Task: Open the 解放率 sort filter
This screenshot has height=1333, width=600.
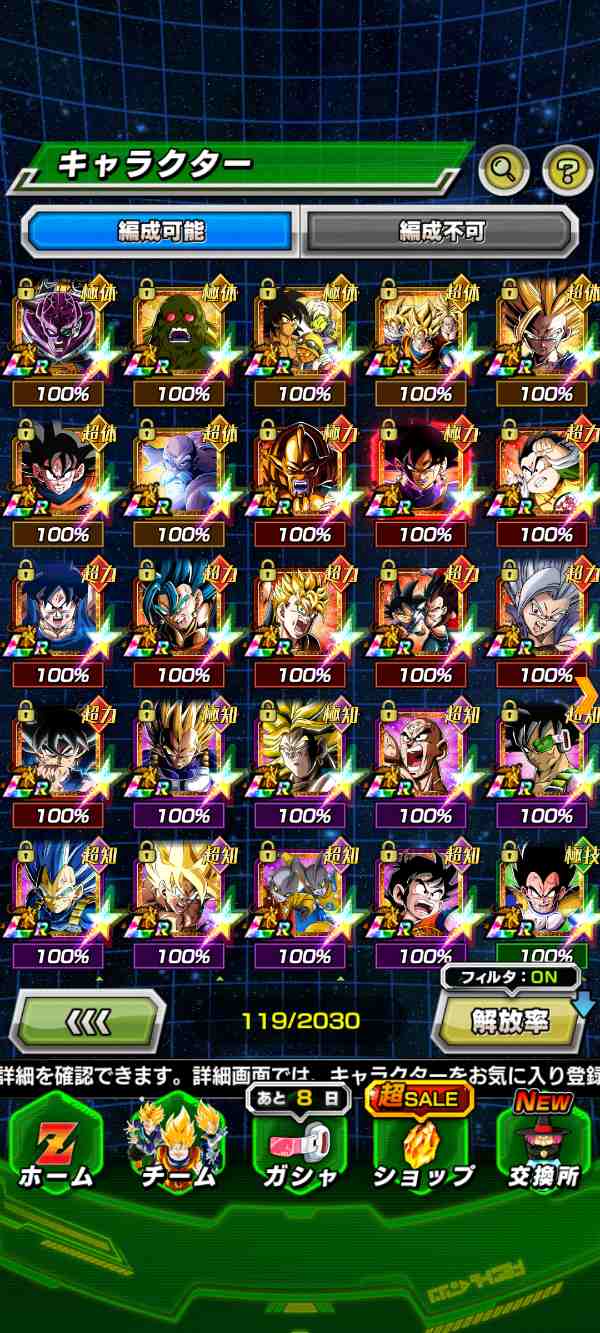Action: [510, 1021]
